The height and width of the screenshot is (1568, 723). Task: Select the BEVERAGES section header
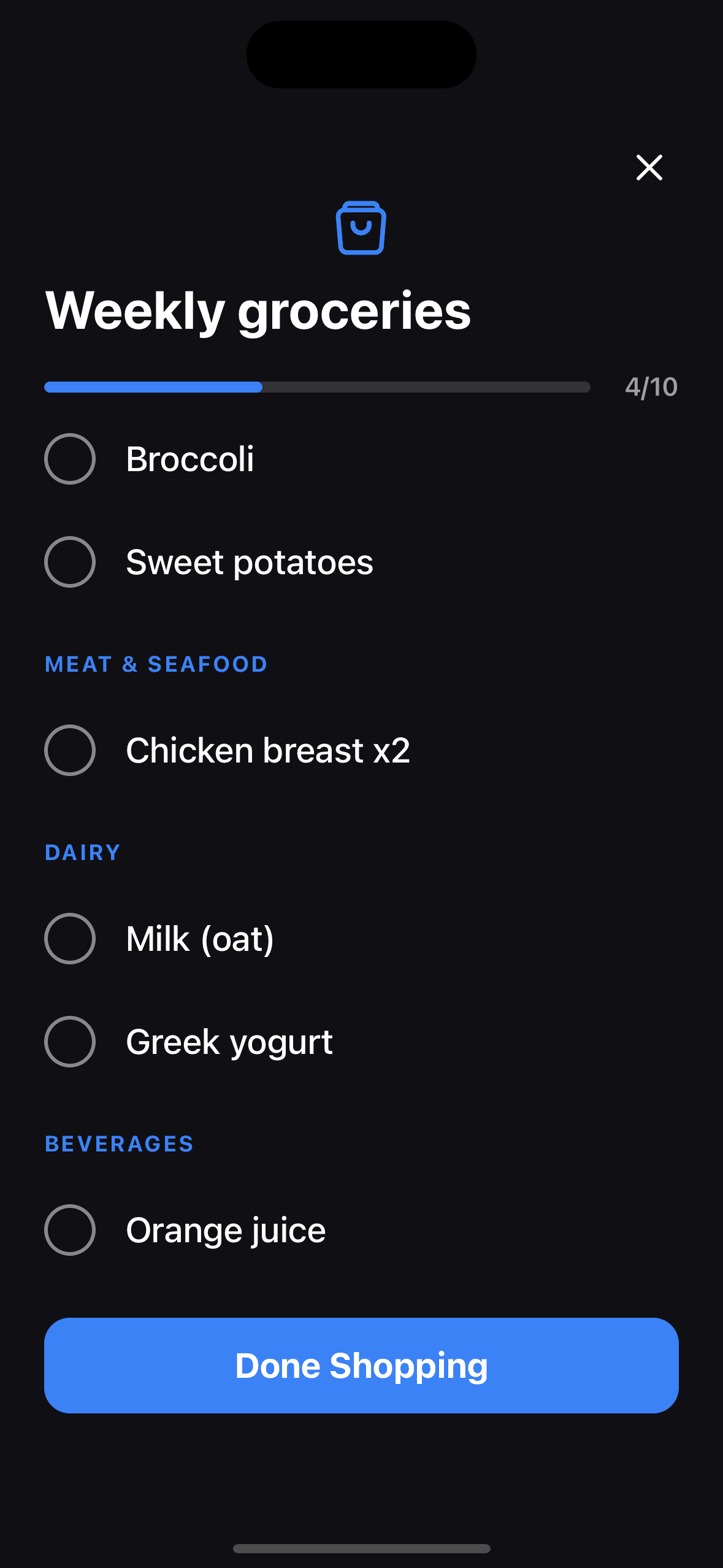pyautogui.click(x=119, y=1143)
